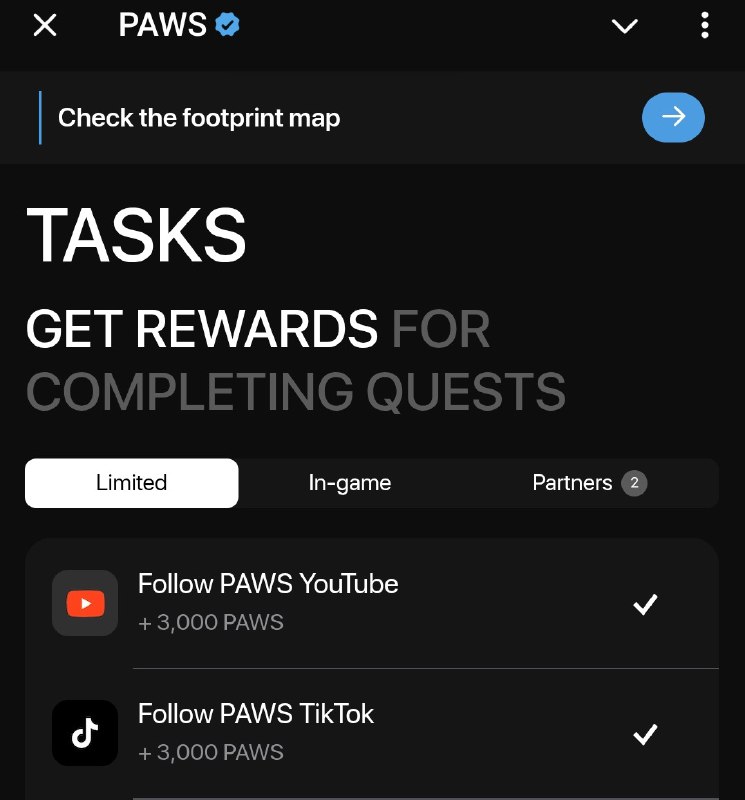Open the three-dot overflow menu
745x800 pixels.
(705, 26)
